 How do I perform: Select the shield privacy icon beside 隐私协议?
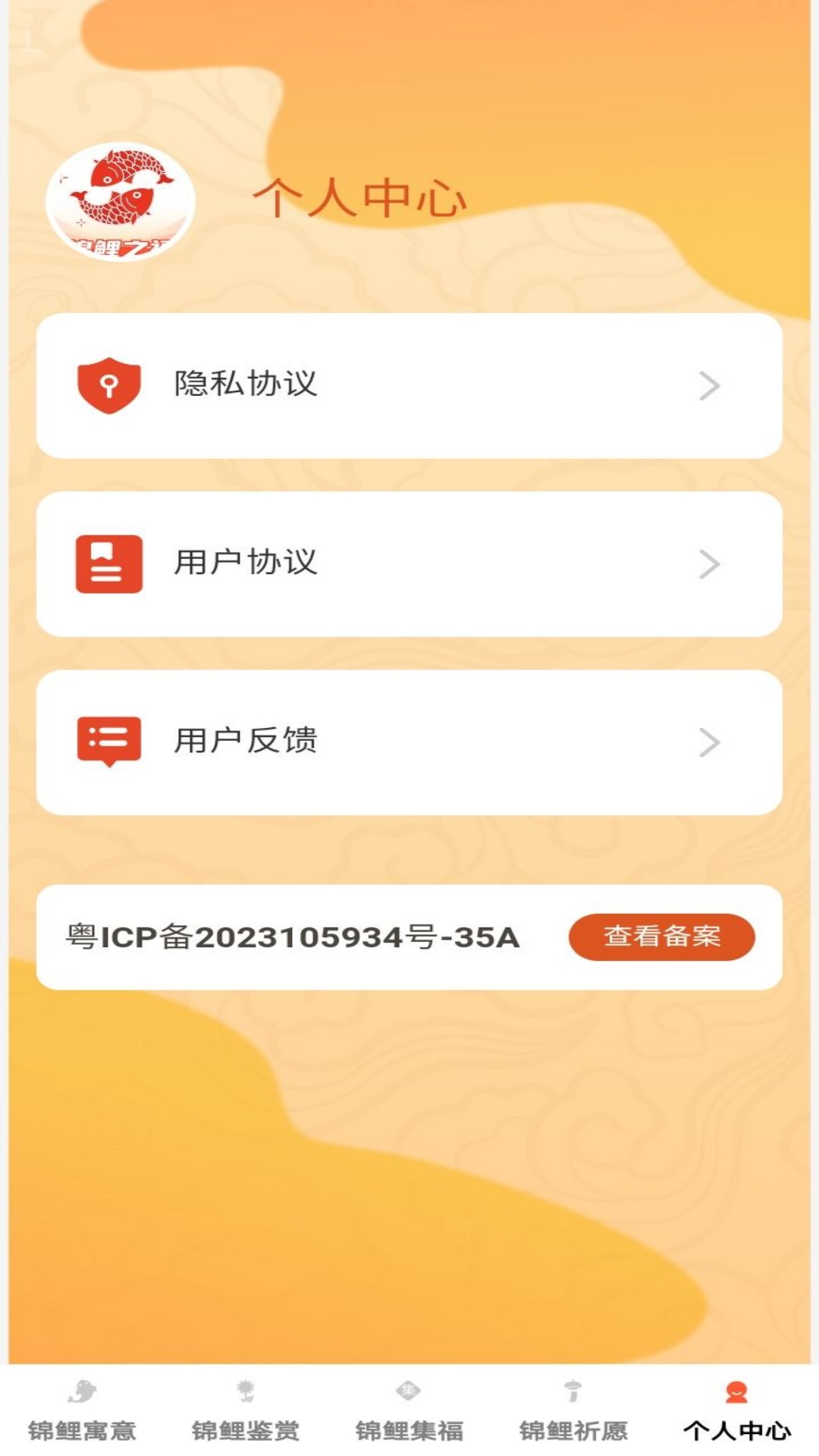click(x=108, y=386)
